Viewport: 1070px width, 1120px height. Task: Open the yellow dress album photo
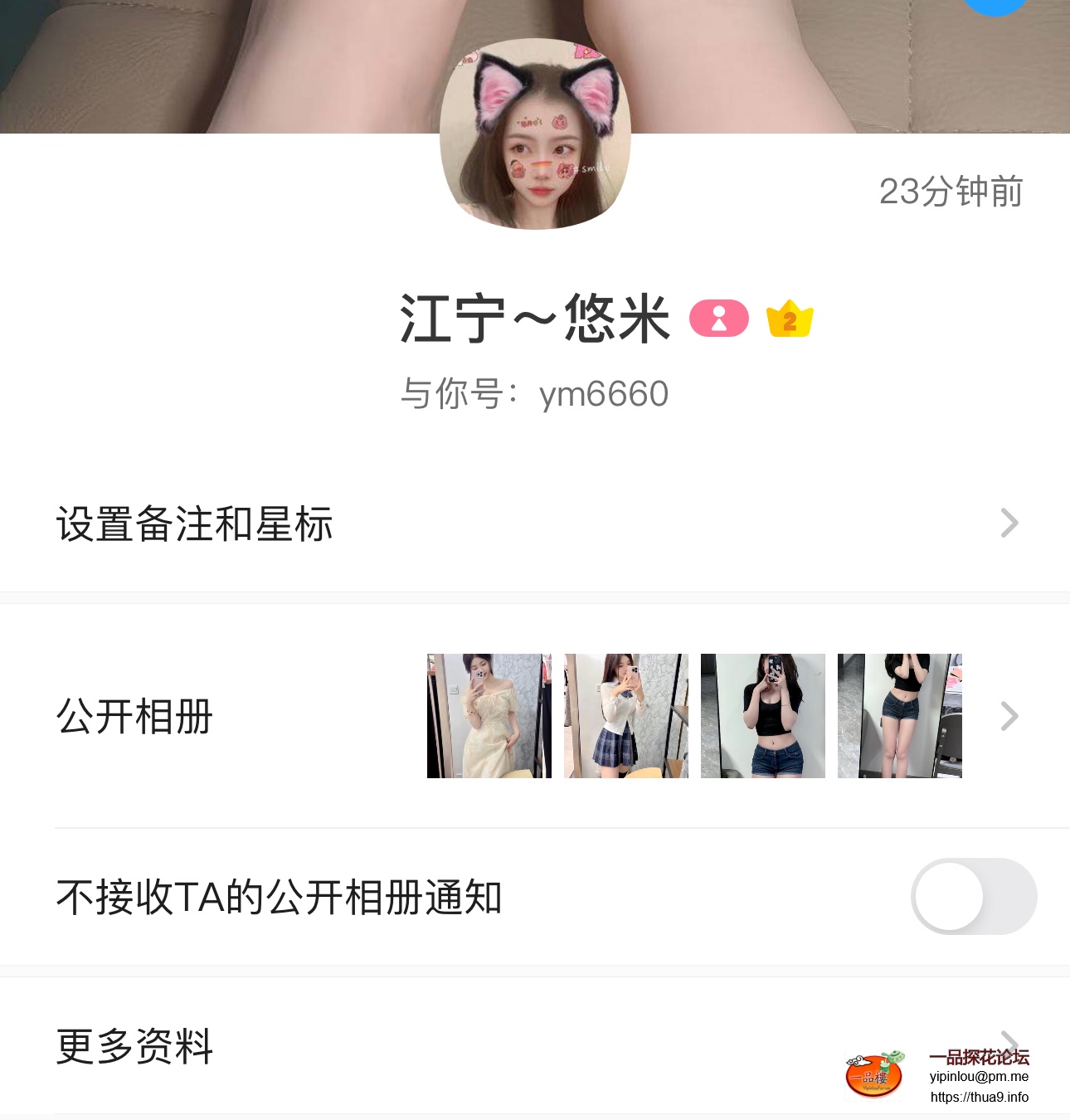point(489,716)
